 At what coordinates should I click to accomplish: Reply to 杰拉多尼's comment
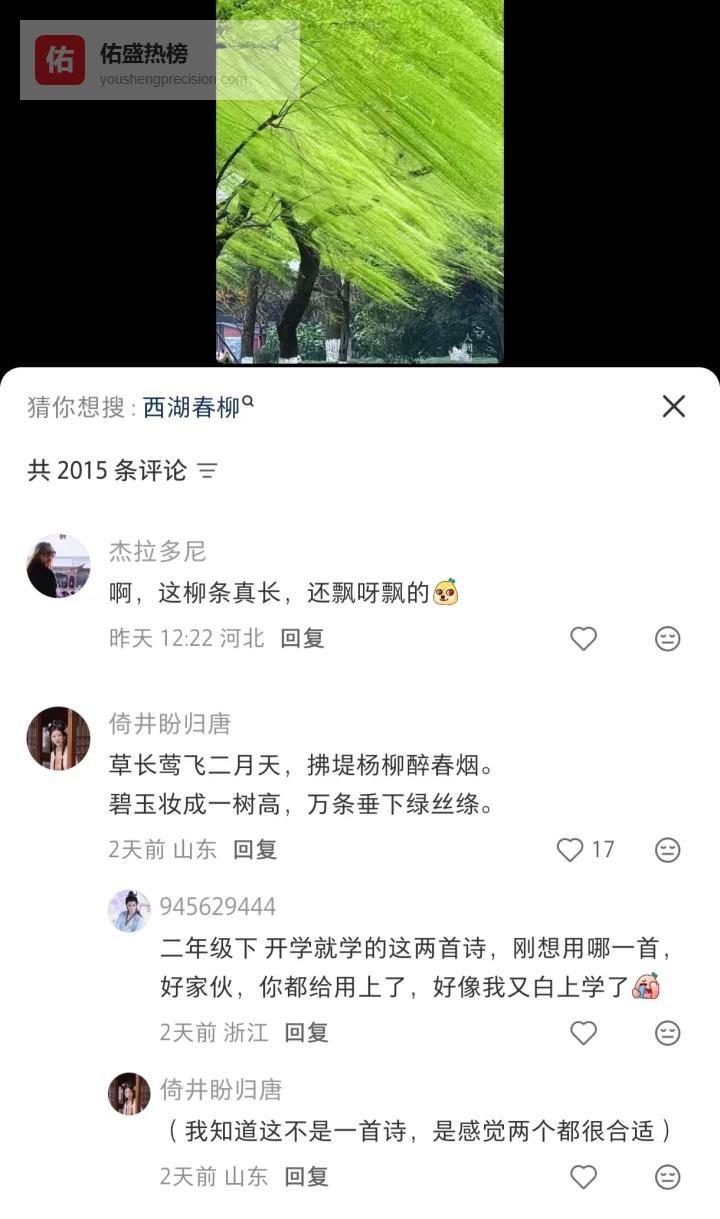point(302,638)
